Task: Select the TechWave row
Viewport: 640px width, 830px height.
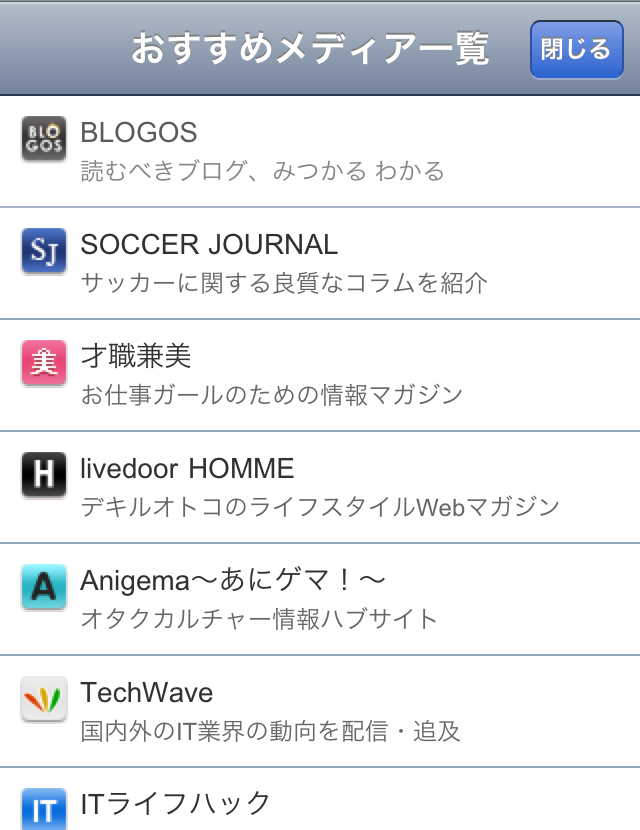Action: coord(320,711)
